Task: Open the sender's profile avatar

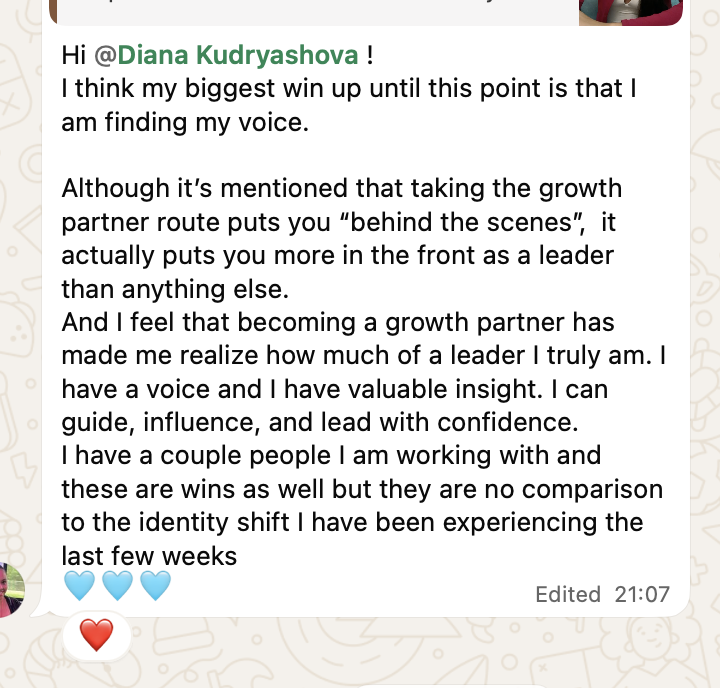Action: pyautogui.click(x=10, y=590)
